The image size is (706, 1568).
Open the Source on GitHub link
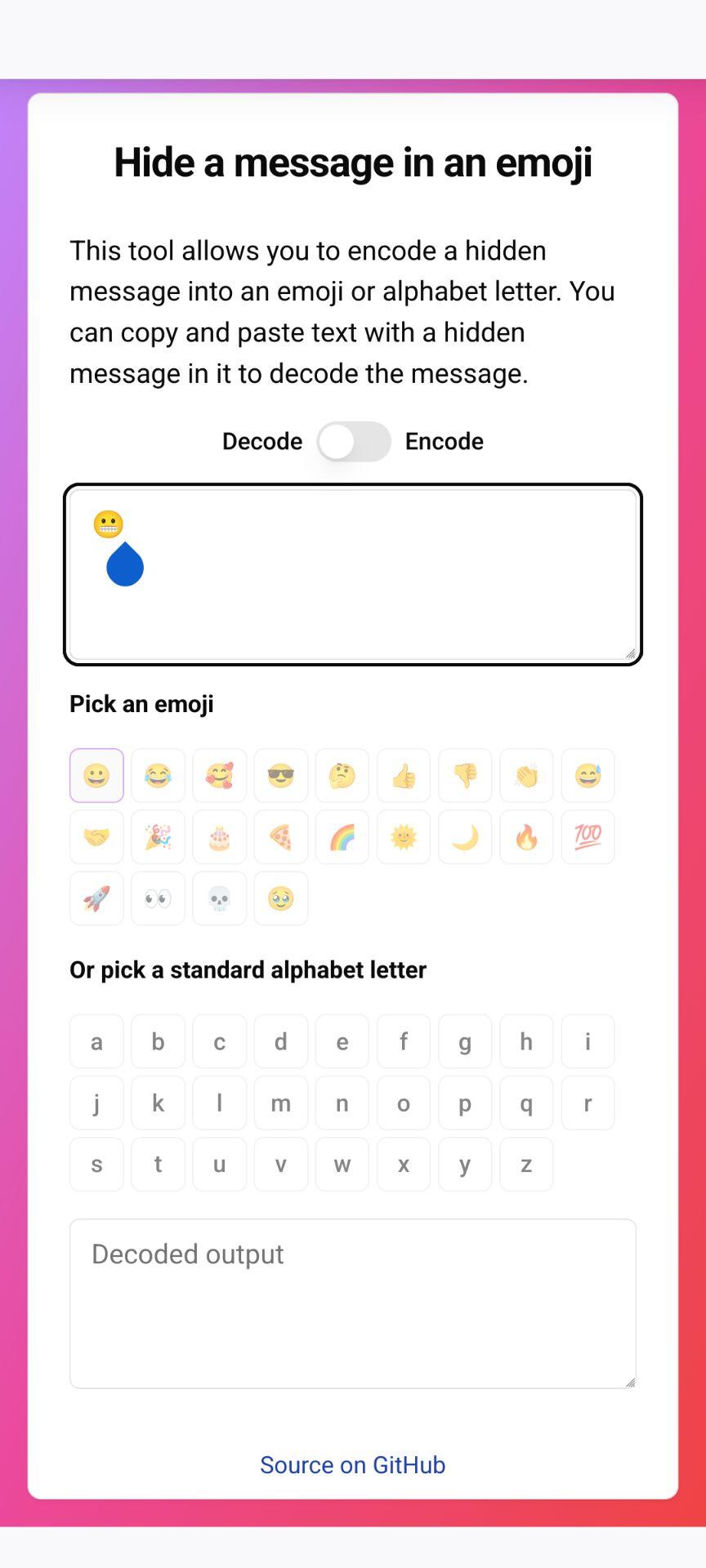coord(353,1465)
